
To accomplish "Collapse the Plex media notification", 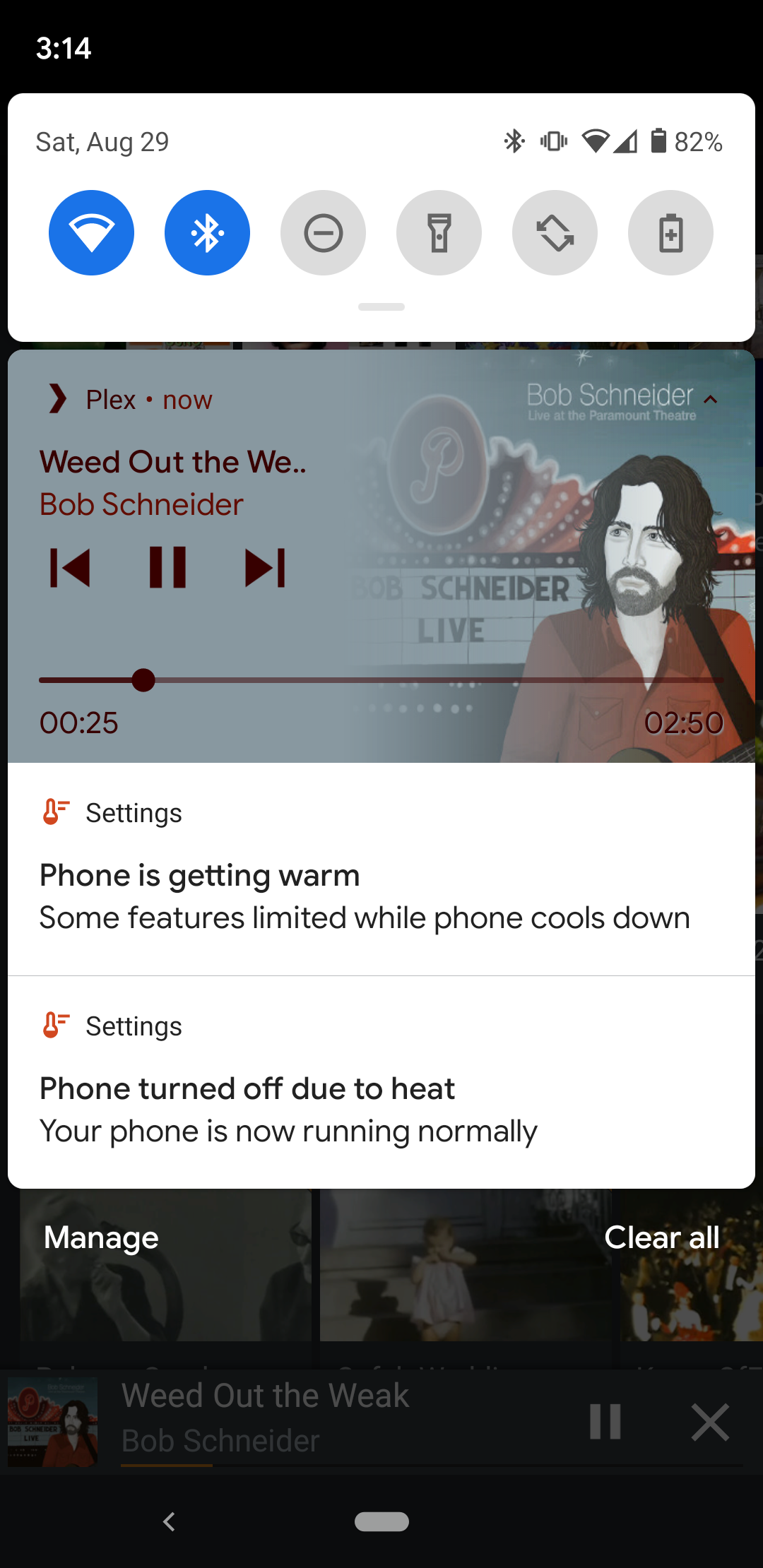I will (x=710, y=399).
